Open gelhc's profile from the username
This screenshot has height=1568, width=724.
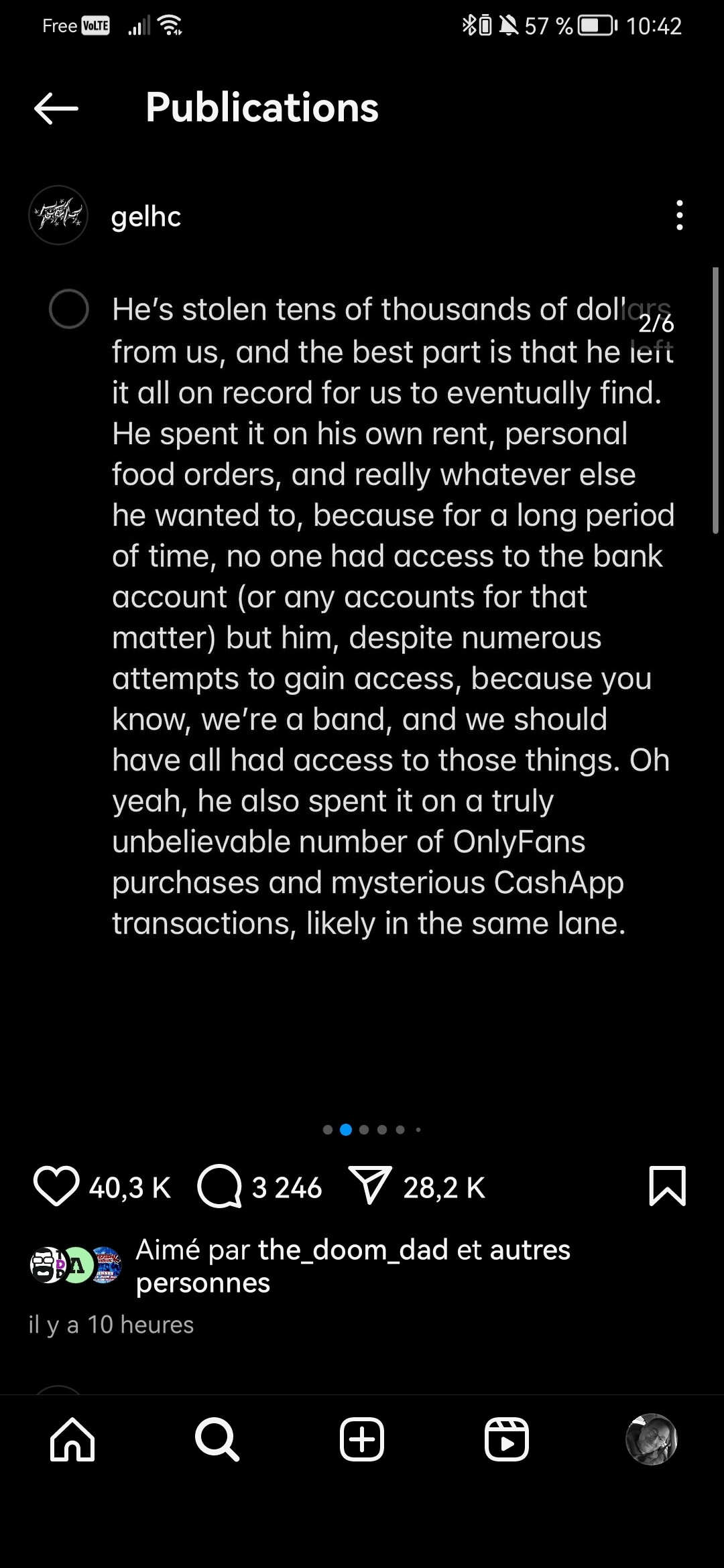(146, 216)
